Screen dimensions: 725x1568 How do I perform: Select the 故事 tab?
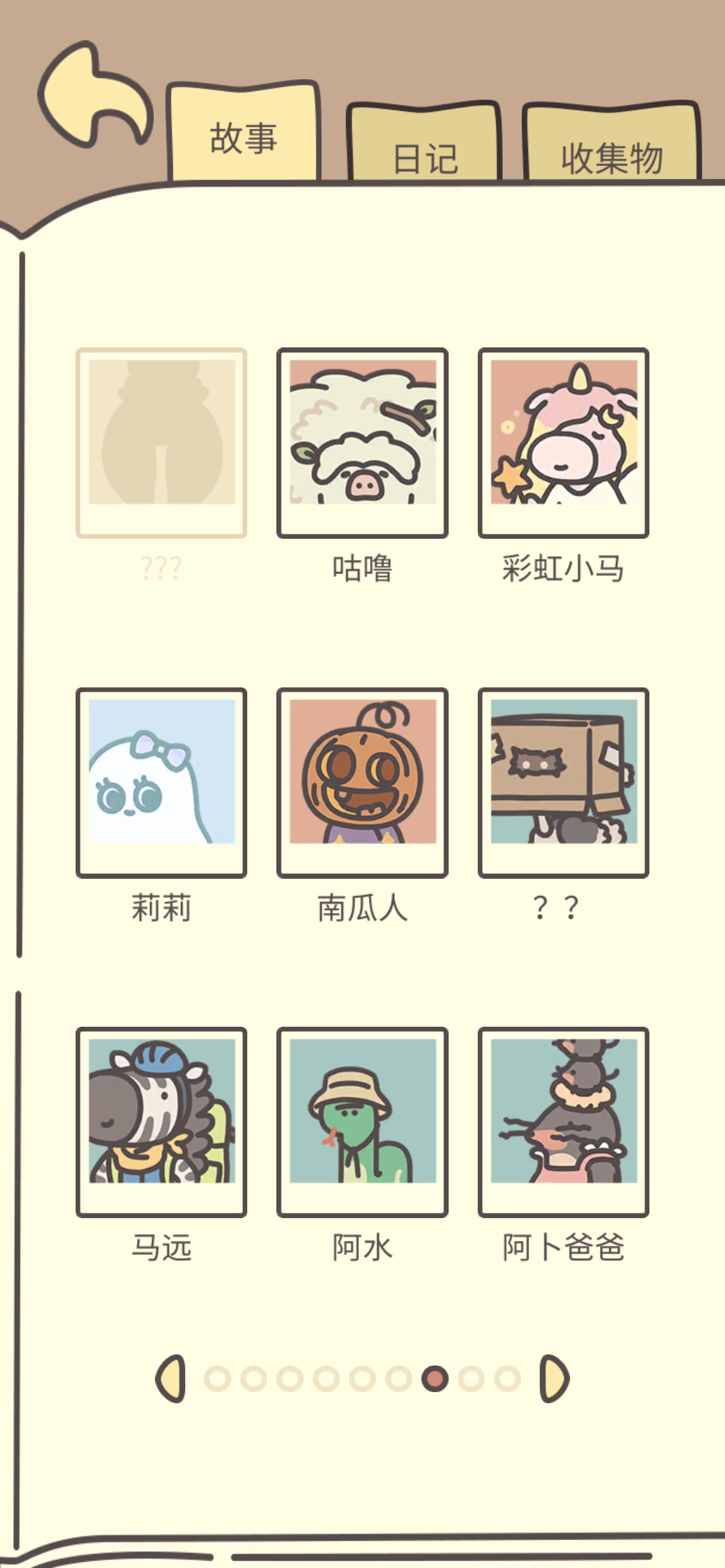click(x=244, y=136)
